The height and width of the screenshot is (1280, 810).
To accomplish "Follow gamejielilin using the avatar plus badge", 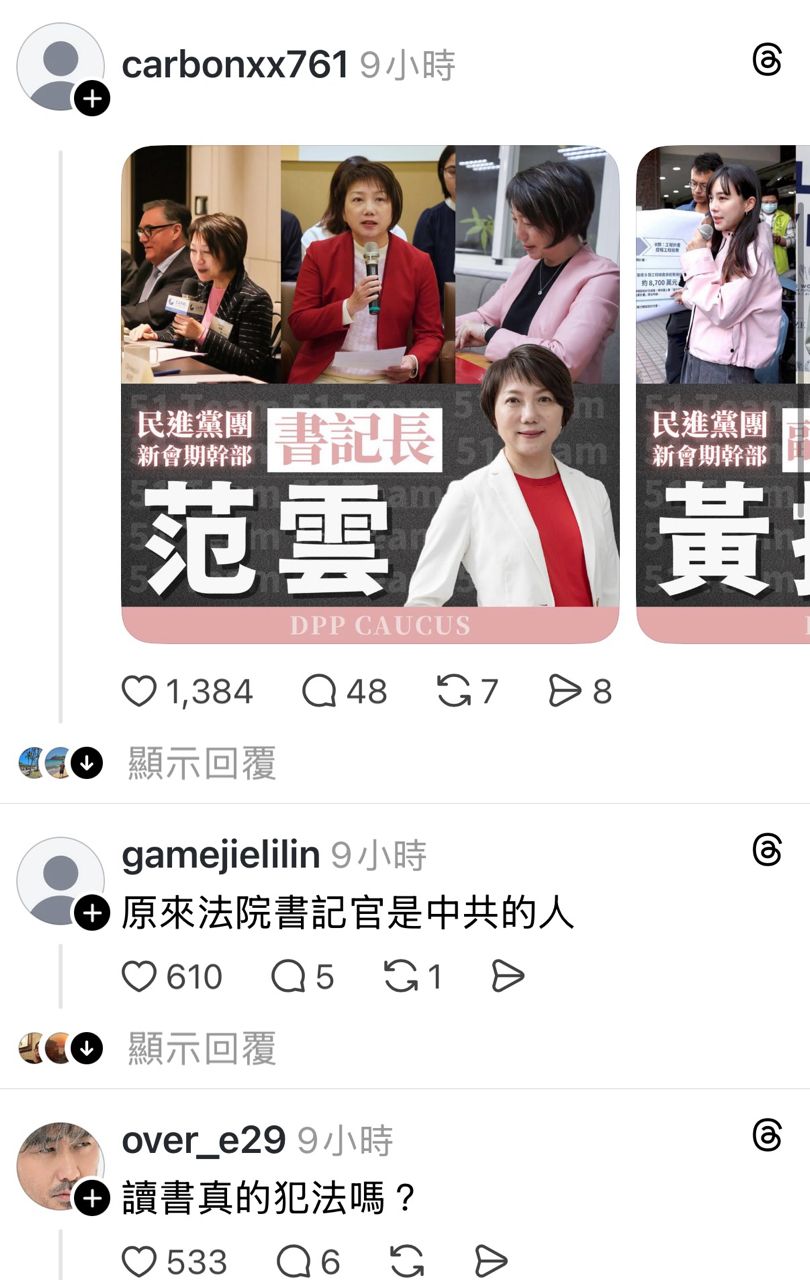I will (91, 913).
